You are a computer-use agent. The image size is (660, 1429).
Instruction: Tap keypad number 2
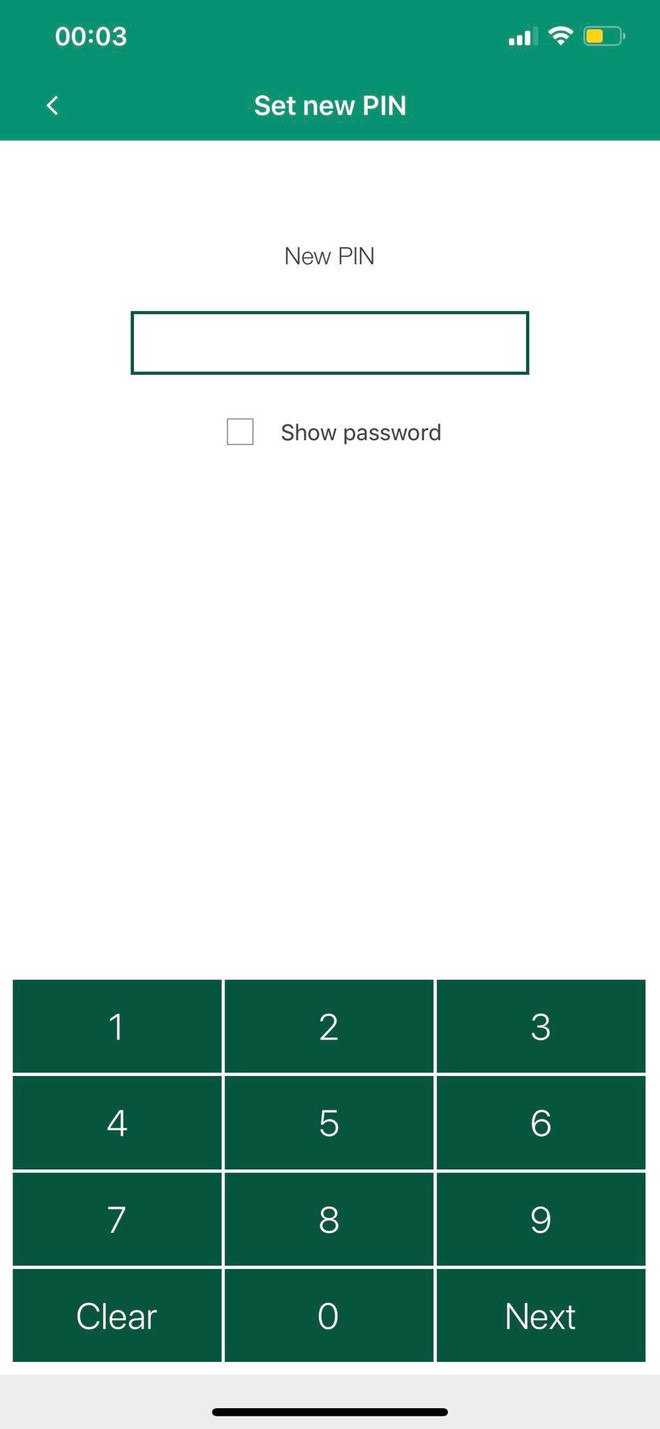(x=329, y=1026)
